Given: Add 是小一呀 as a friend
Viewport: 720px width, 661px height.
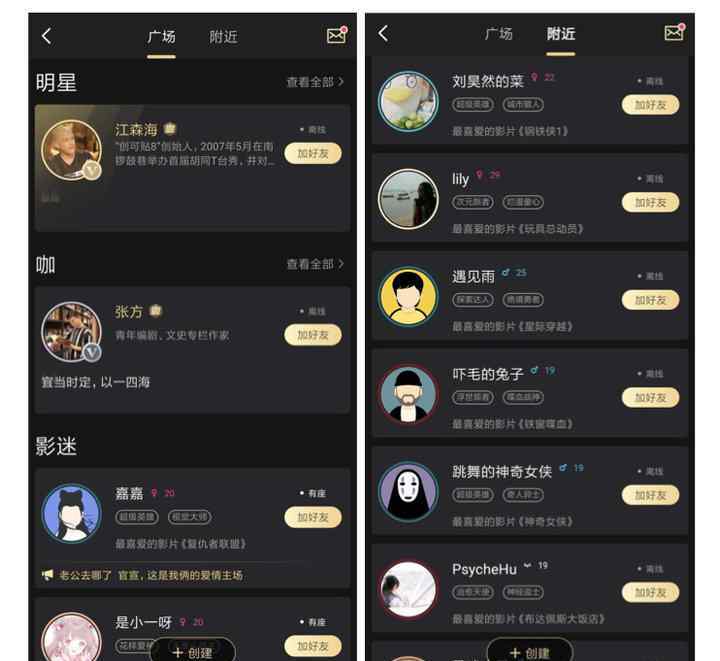Looking at the screenshot, I should [312, 645].
